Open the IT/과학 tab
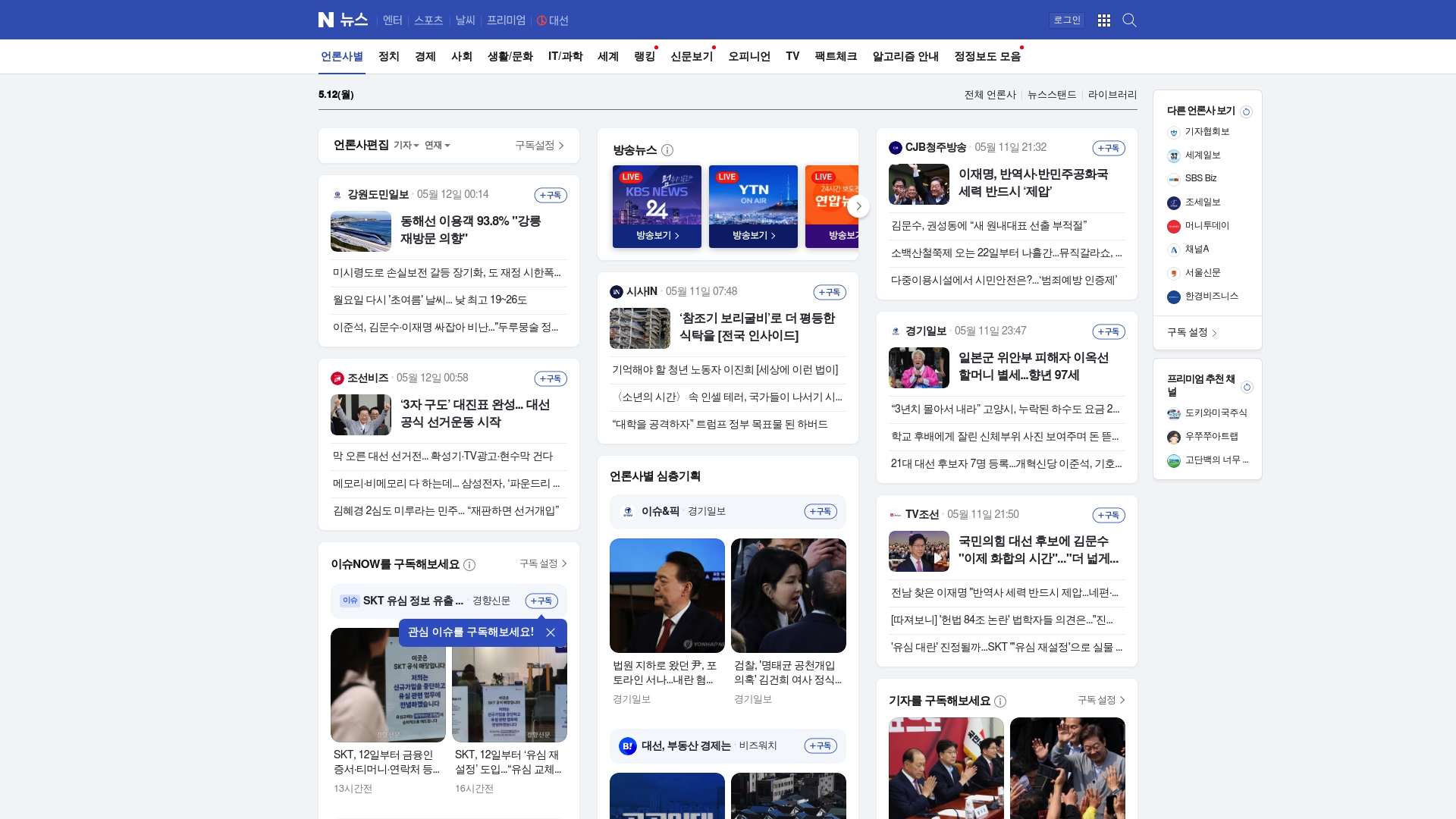This screenshot has height=819, width=1456. [565, 57]
